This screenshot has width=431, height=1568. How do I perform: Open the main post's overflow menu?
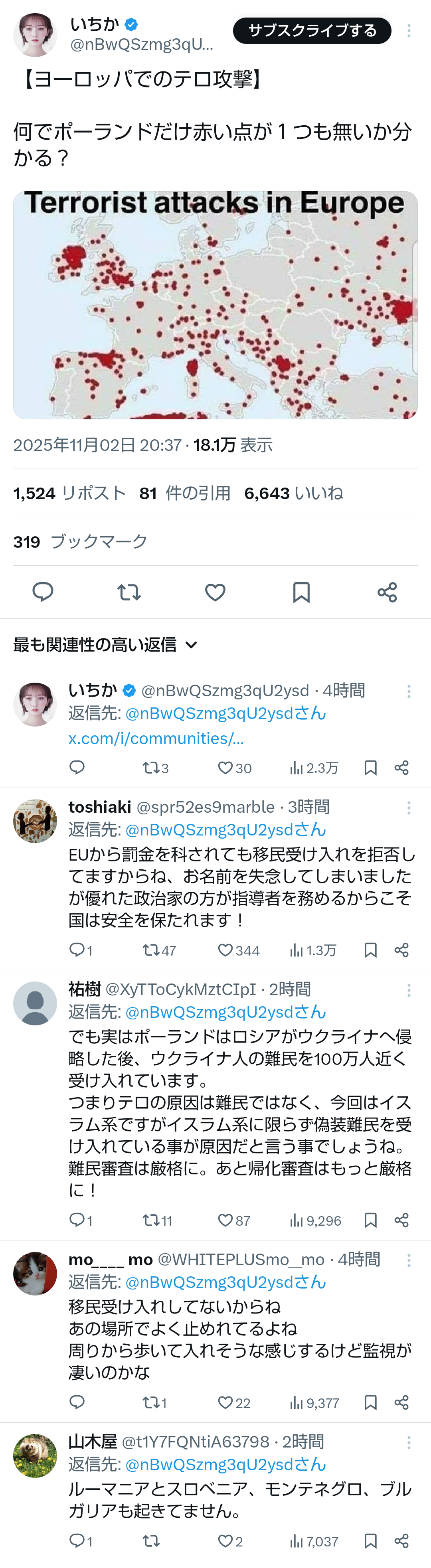409,30
